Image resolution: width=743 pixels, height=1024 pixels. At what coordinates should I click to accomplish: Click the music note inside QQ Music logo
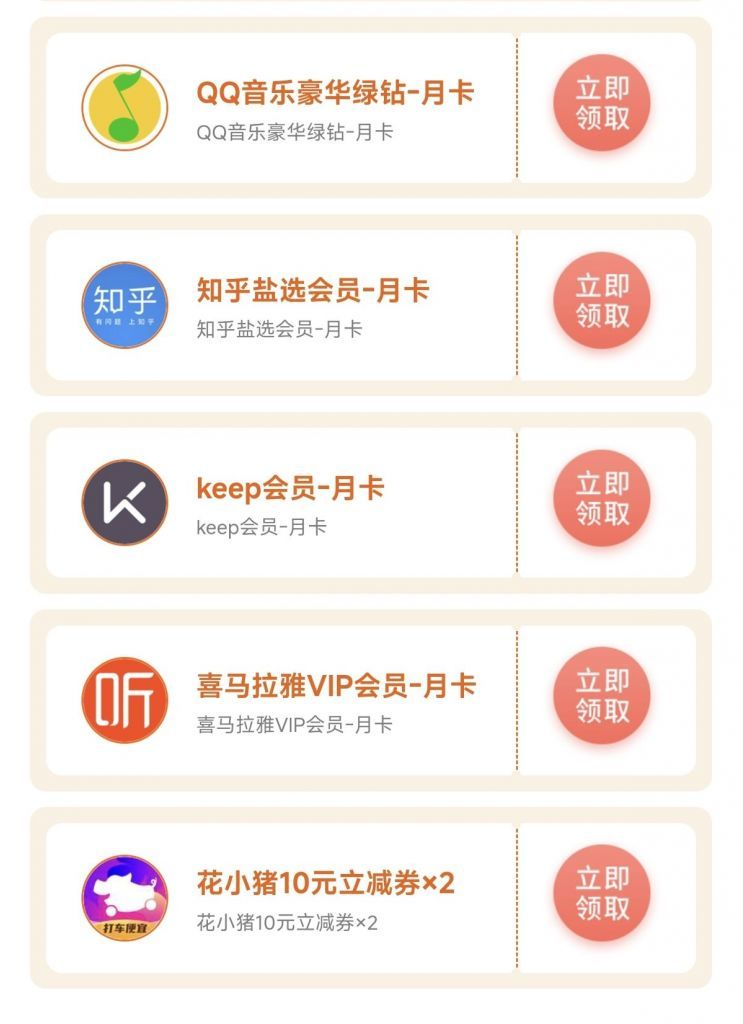127,103
